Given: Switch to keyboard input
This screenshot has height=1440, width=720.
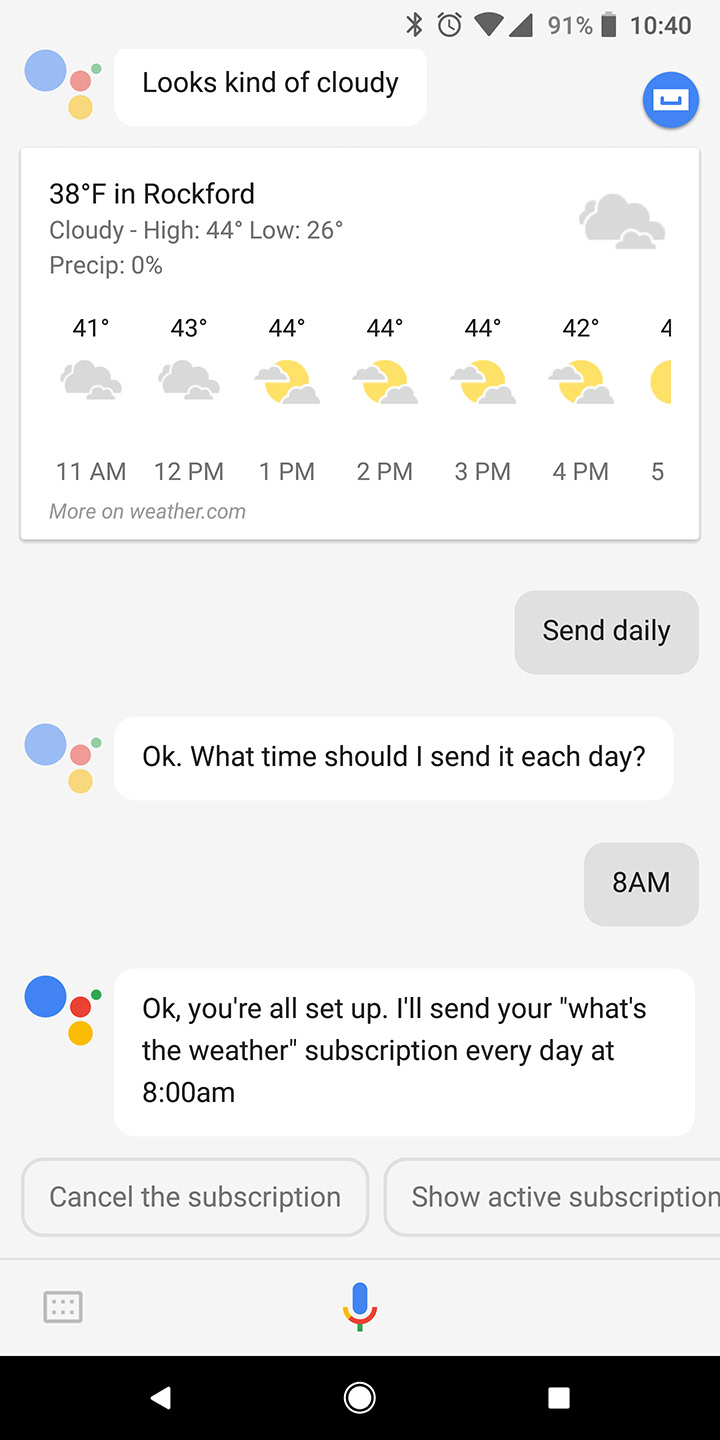Looking at the screenshot, I should tap(63, 1306).
